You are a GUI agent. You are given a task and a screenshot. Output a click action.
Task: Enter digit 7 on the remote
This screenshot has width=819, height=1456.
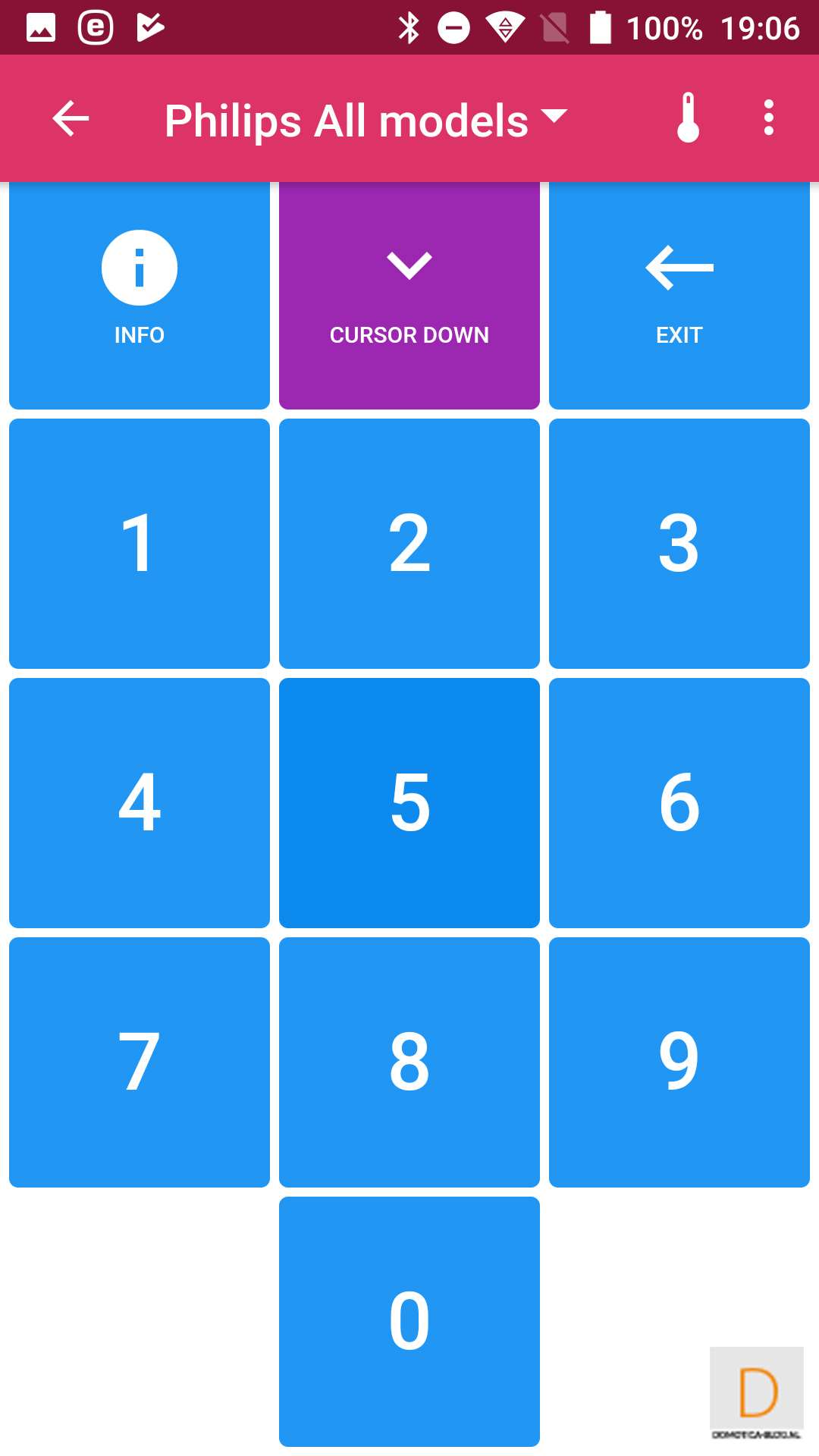tap(140, 1062)
